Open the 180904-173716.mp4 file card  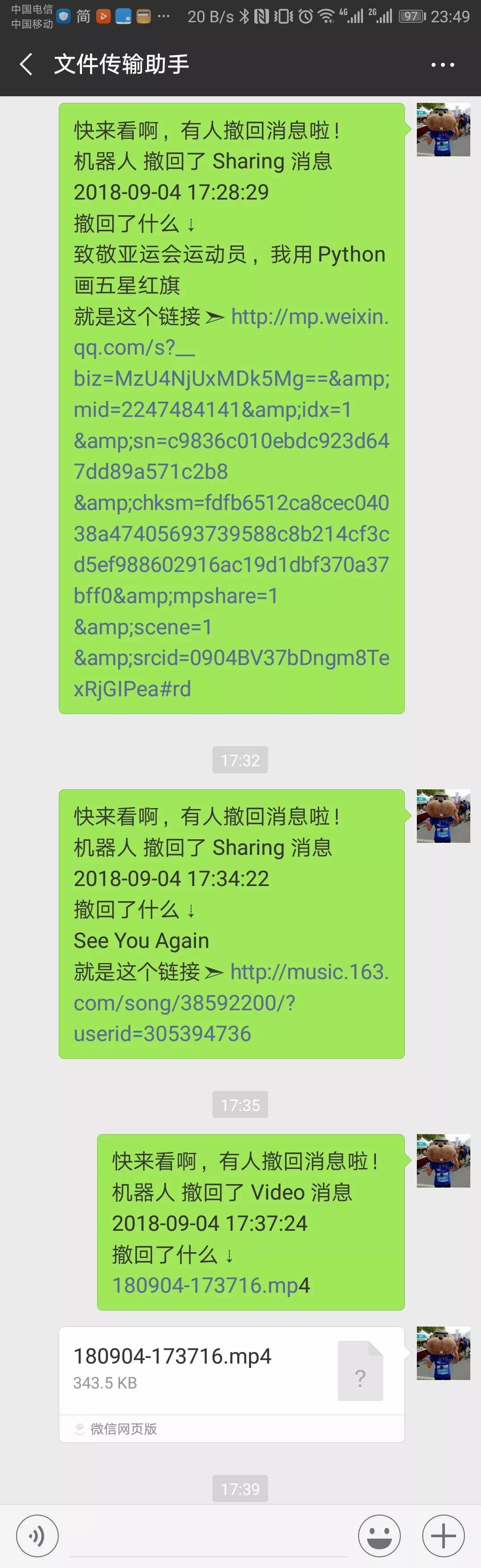(231, 1370)
